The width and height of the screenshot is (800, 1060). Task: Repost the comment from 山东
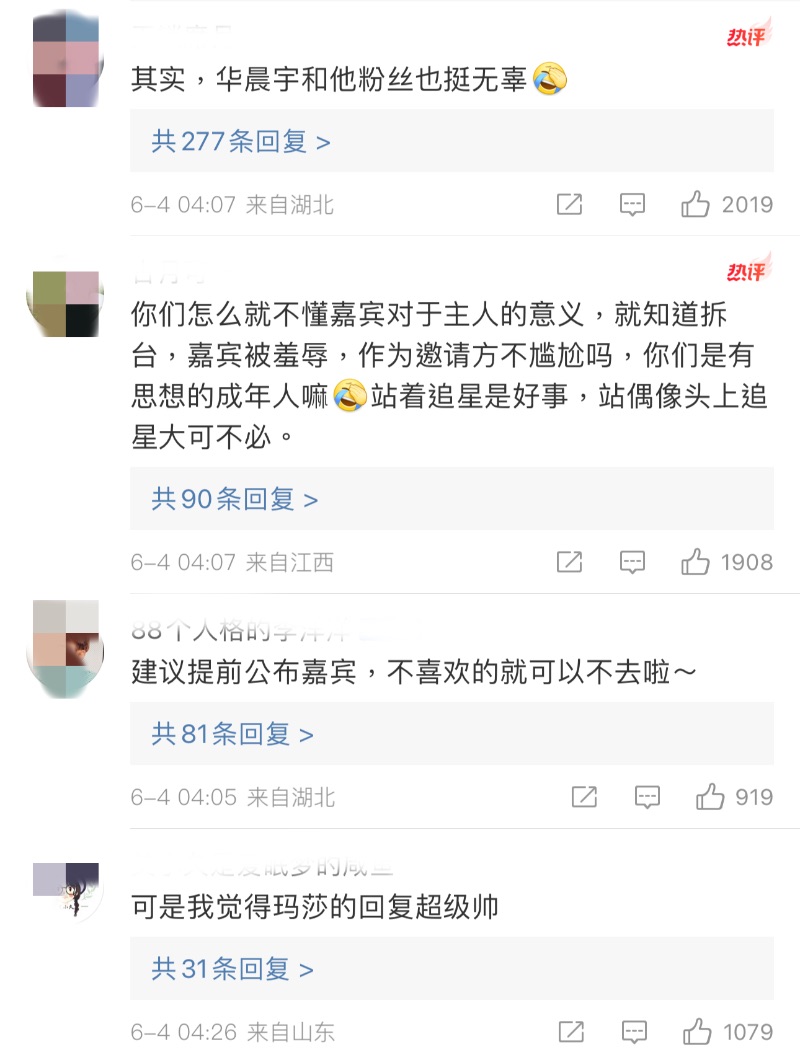pos(569,1031)
